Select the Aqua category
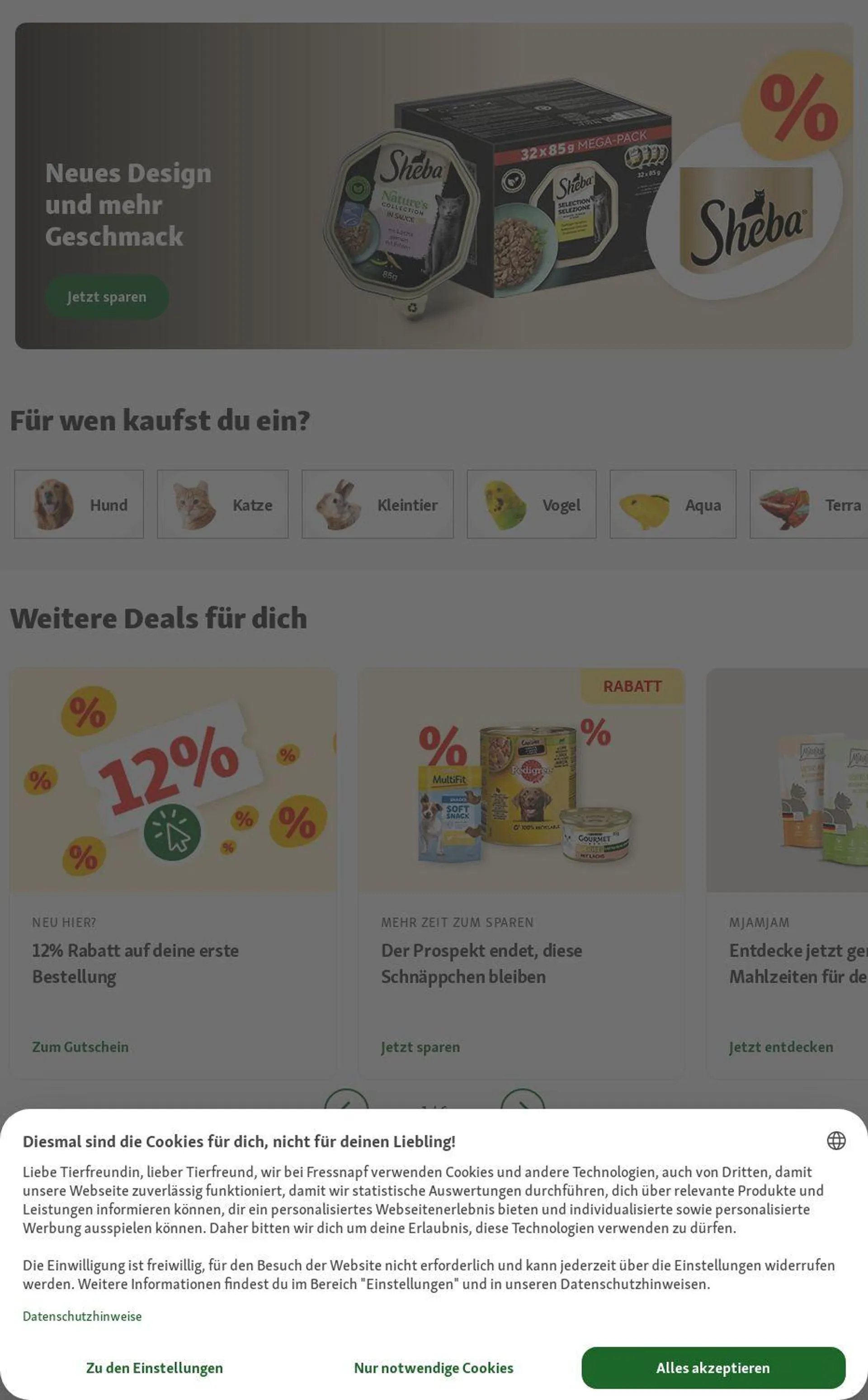 click(673, 504)
